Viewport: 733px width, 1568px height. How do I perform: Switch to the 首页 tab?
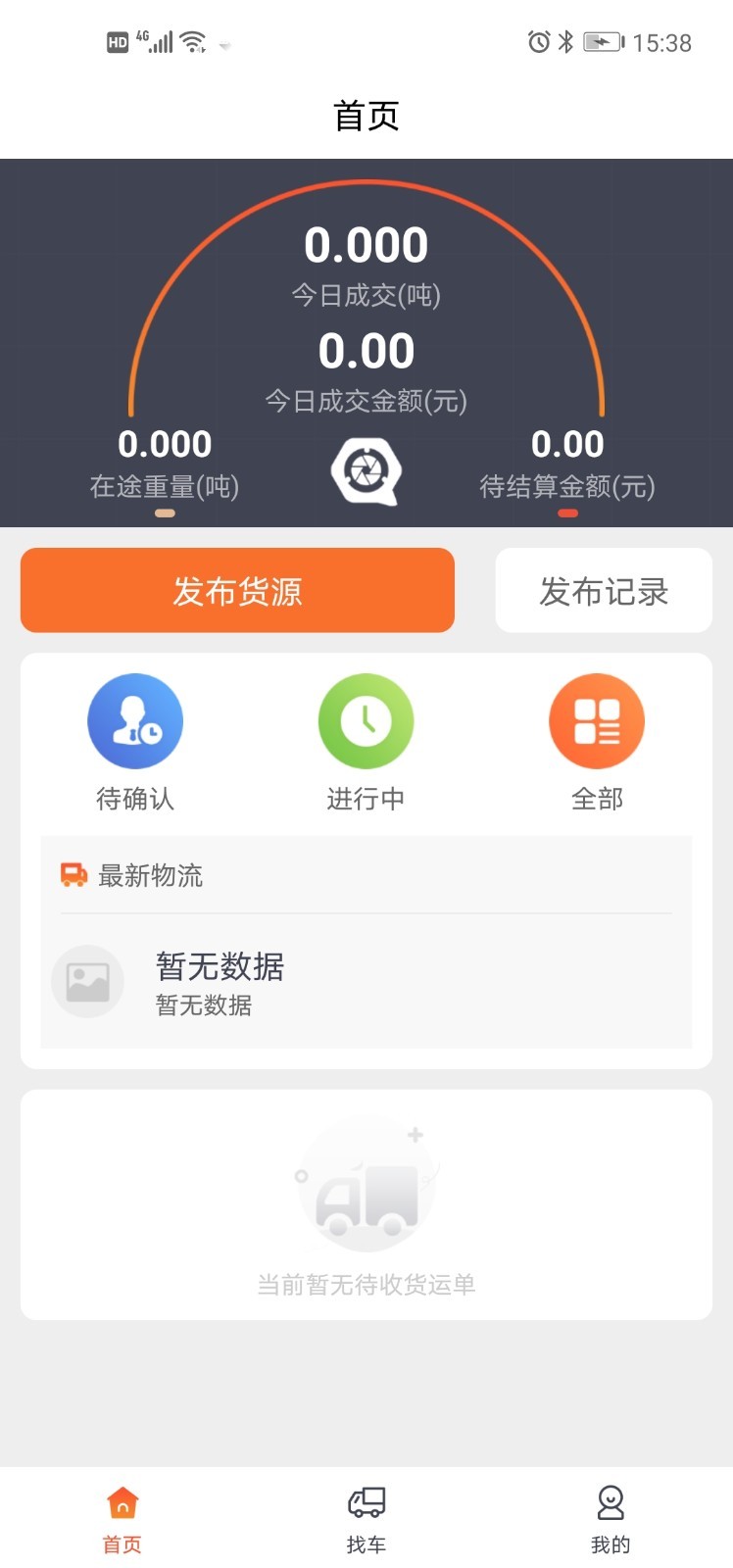point(122,1516)
